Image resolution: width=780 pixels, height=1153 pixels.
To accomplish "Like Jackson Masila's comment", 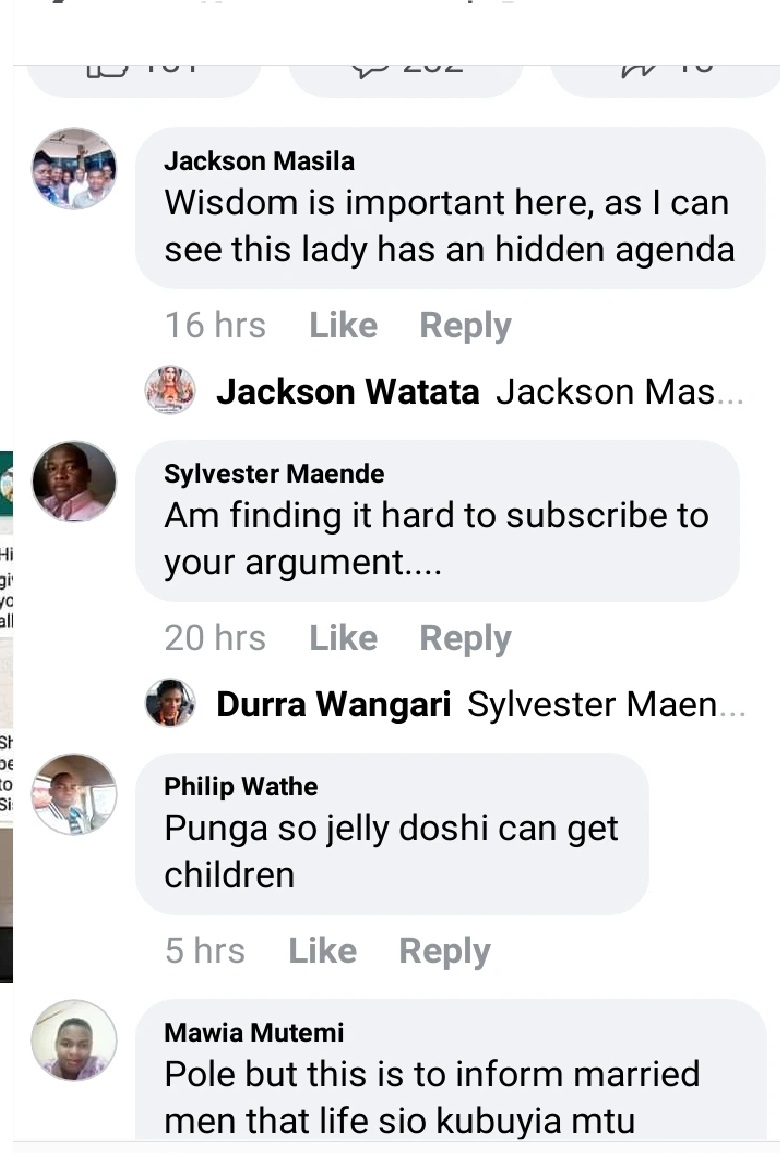I will 343,325.
